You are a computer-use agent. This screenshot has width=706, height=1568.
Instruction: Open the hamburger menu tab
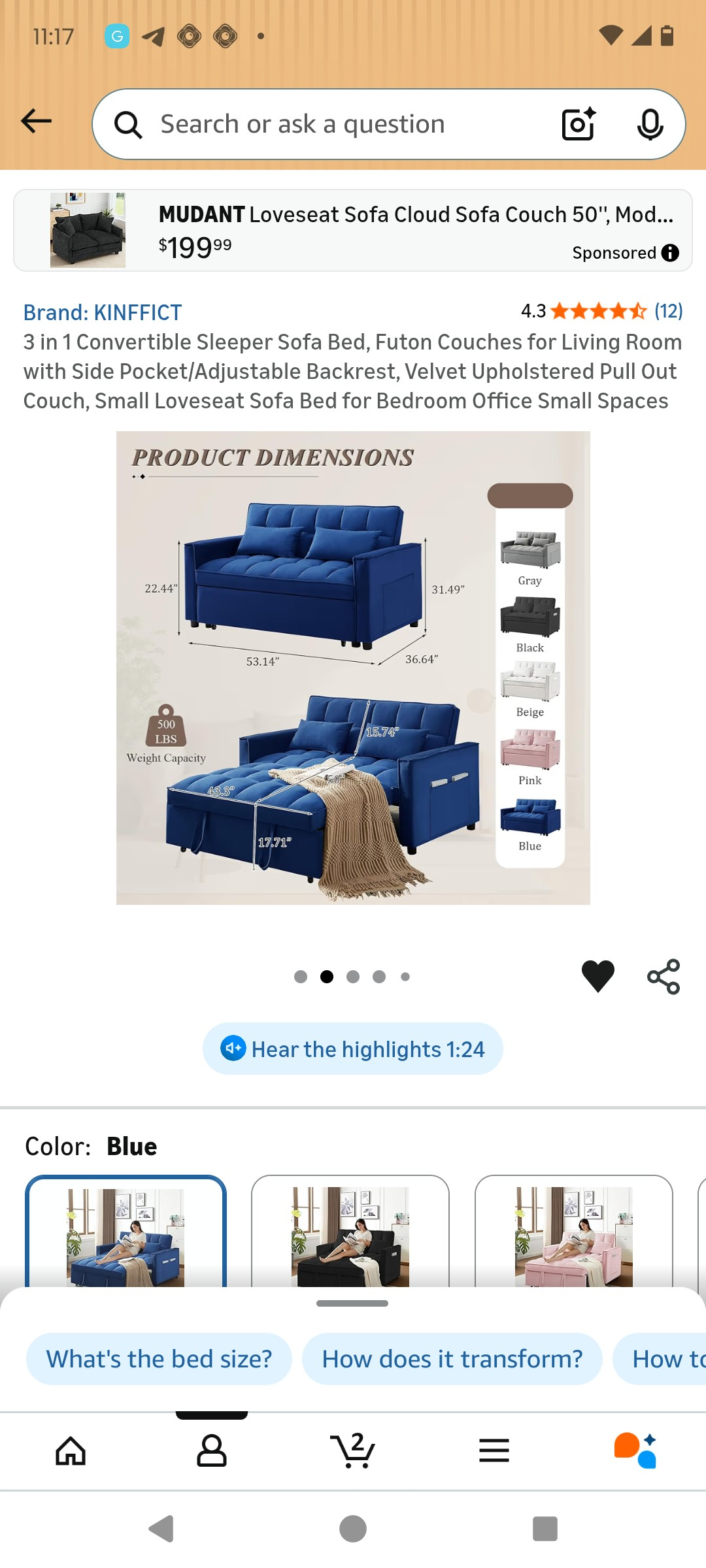click(x=494, y=1451)
